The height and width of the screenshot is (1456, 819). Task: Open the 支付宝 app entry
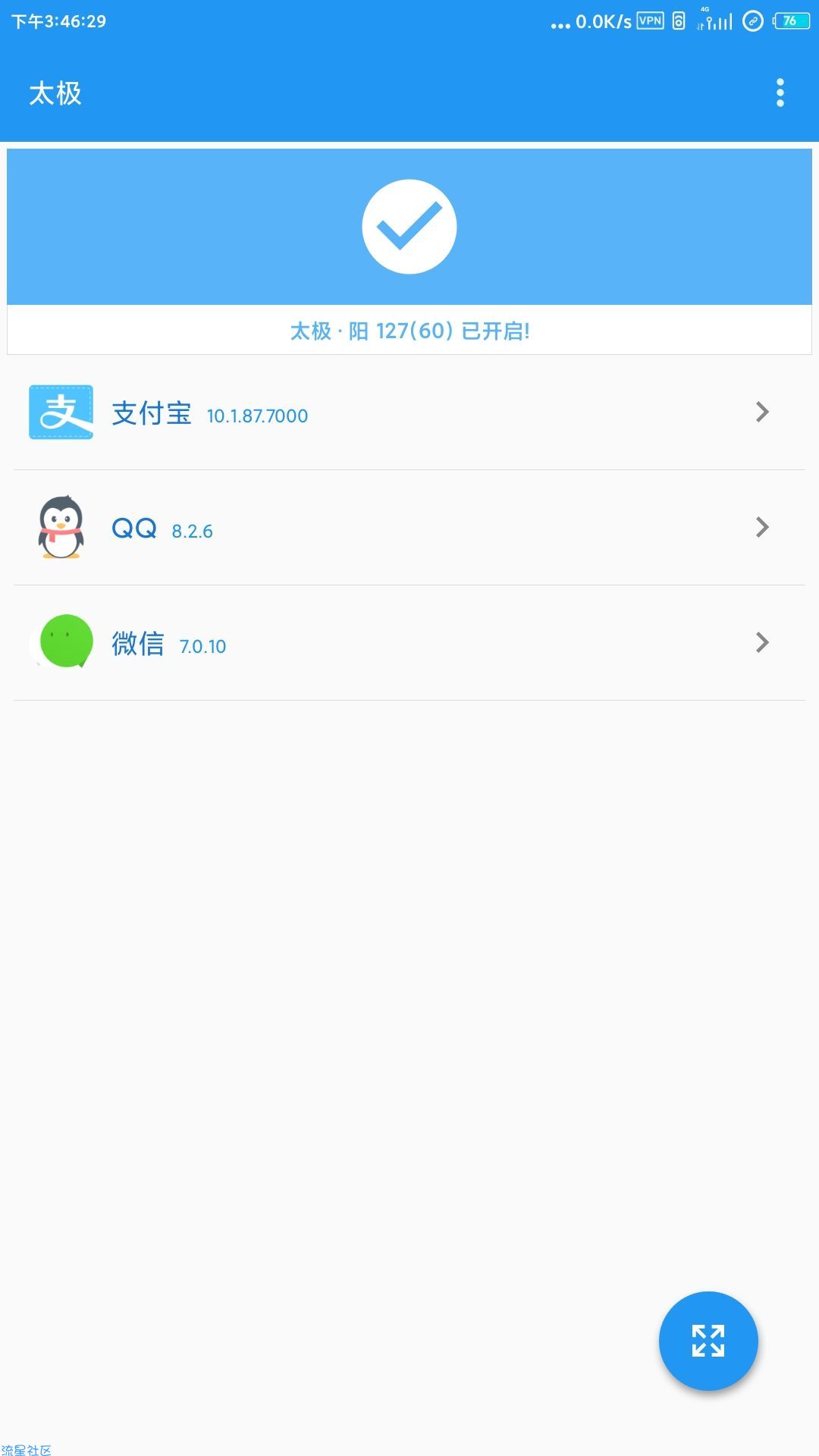click(409, 412)
